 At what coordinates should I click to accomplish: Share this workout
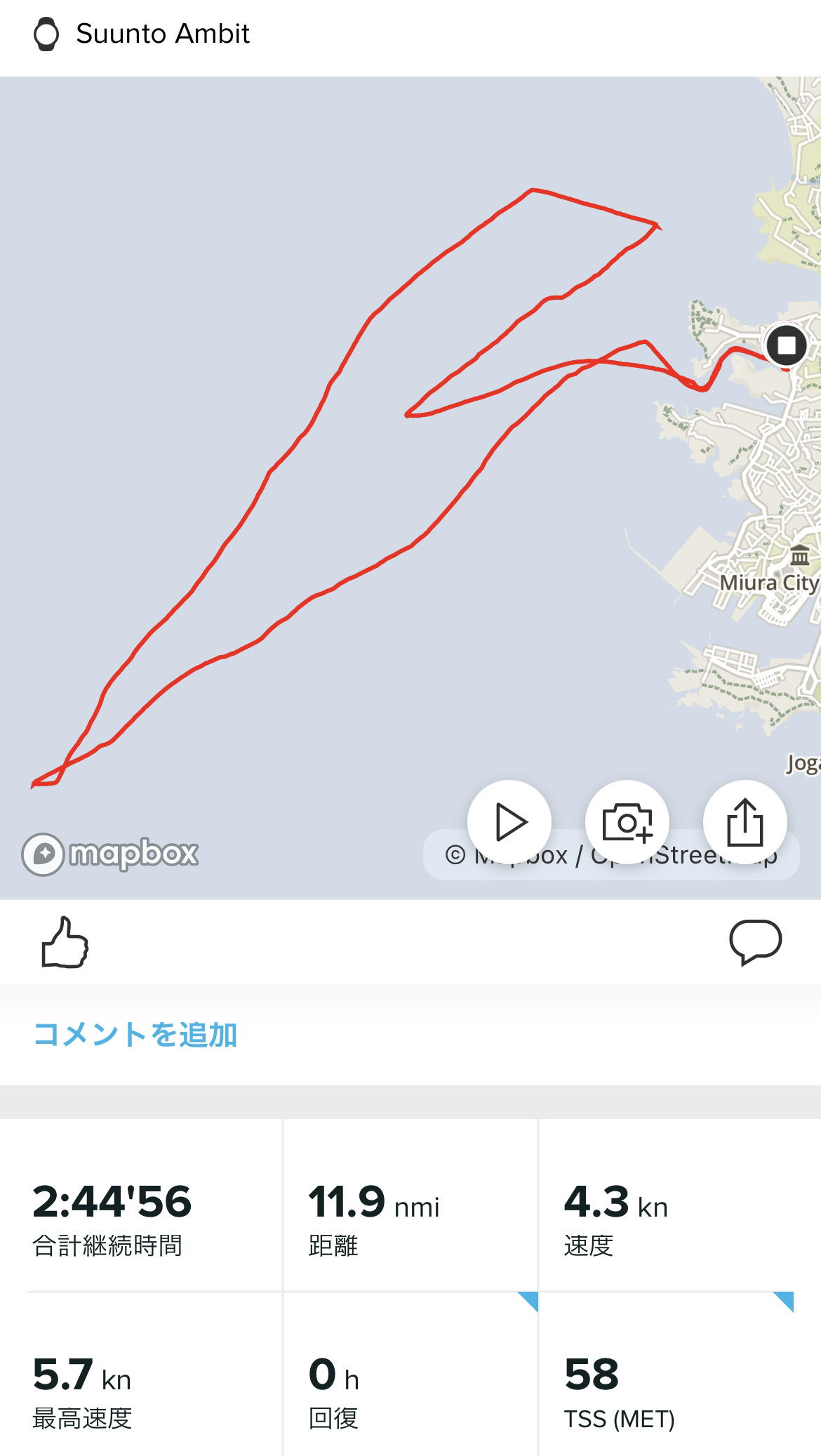point(745,822)
